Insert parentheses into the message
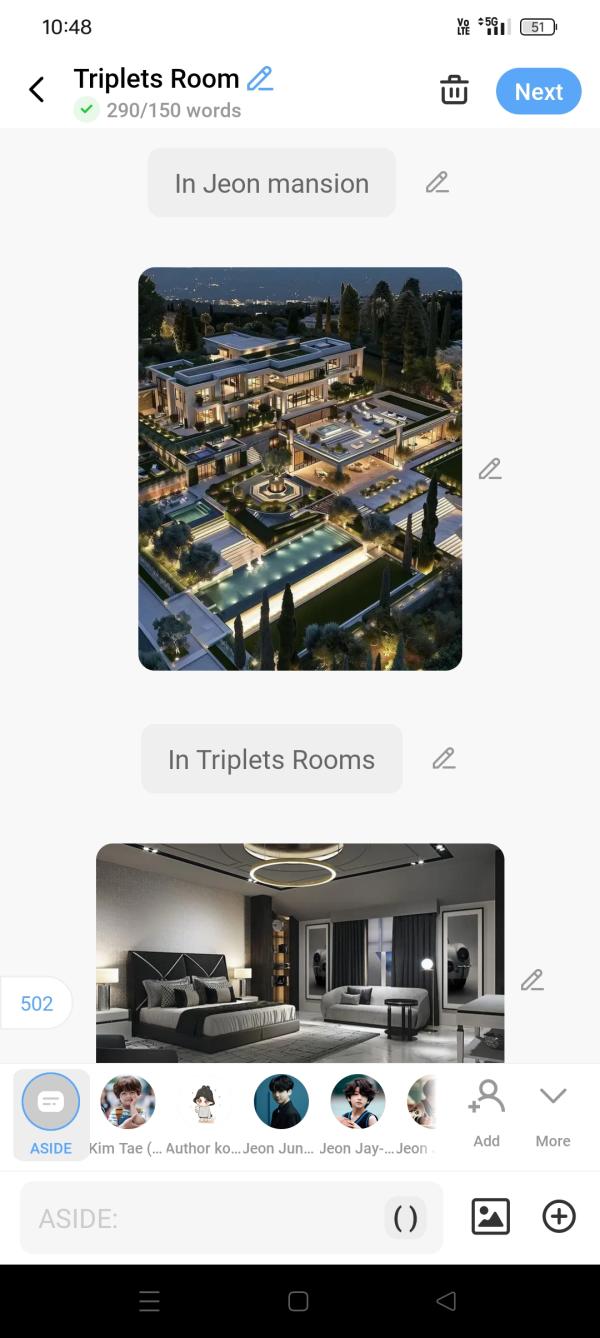 (406, 1218)
